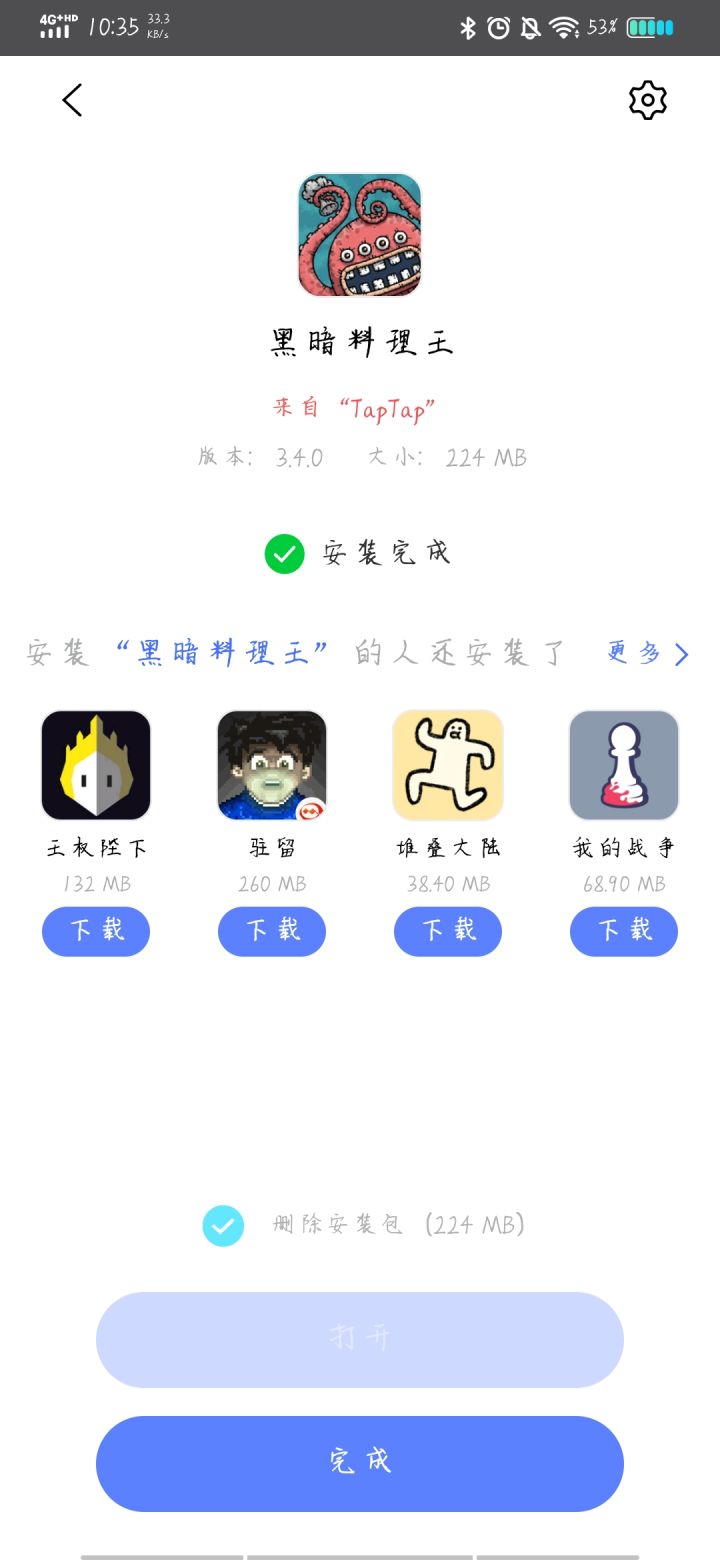
Task: Open the Wi-Fi status indicator
Action: [566, 28]
